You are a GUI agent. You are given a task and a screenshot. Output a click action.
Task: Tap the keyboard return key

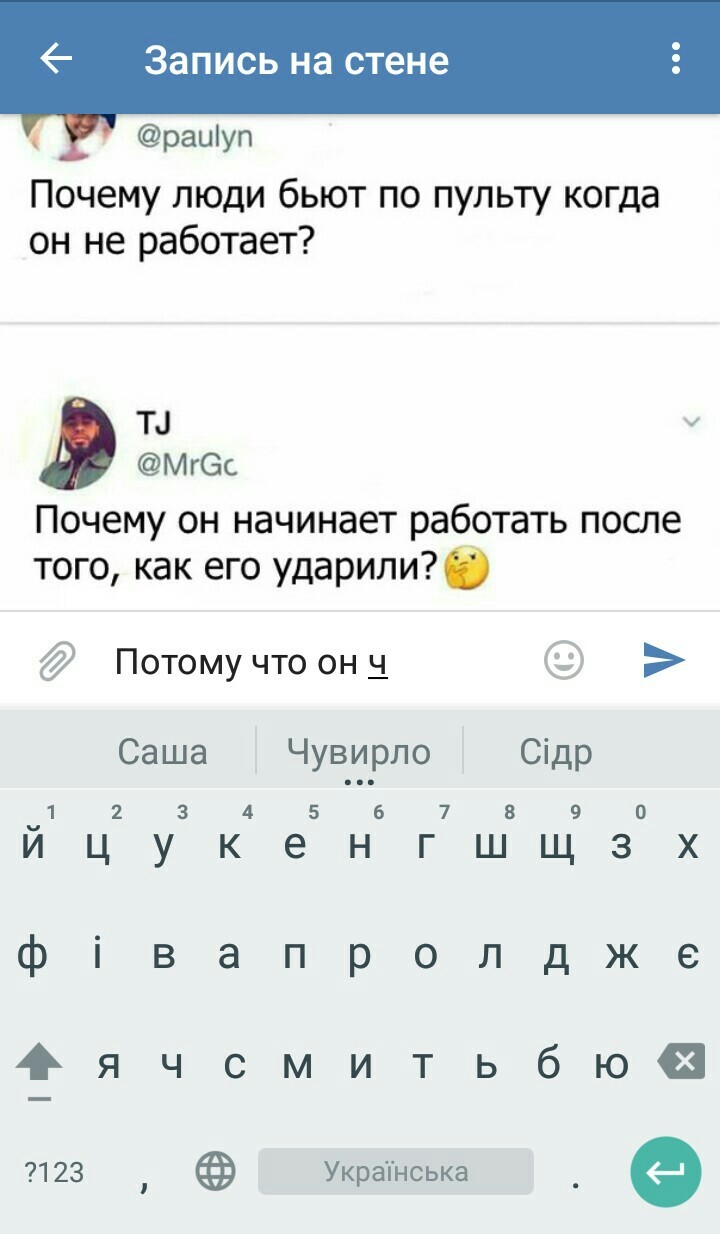pos(665,1172)
